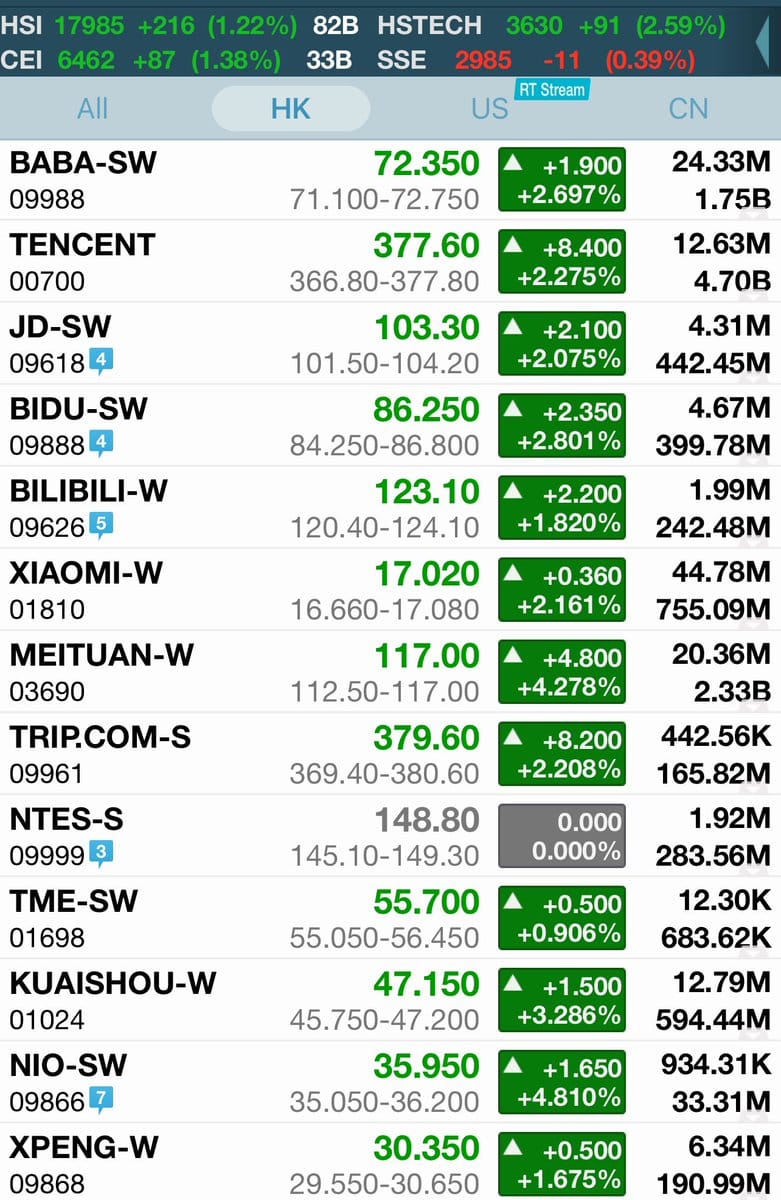Image resolution: width=781 pixels, height=1200 pixels.
Task: Switch to the All tab
Action: (x=92, y=108)
